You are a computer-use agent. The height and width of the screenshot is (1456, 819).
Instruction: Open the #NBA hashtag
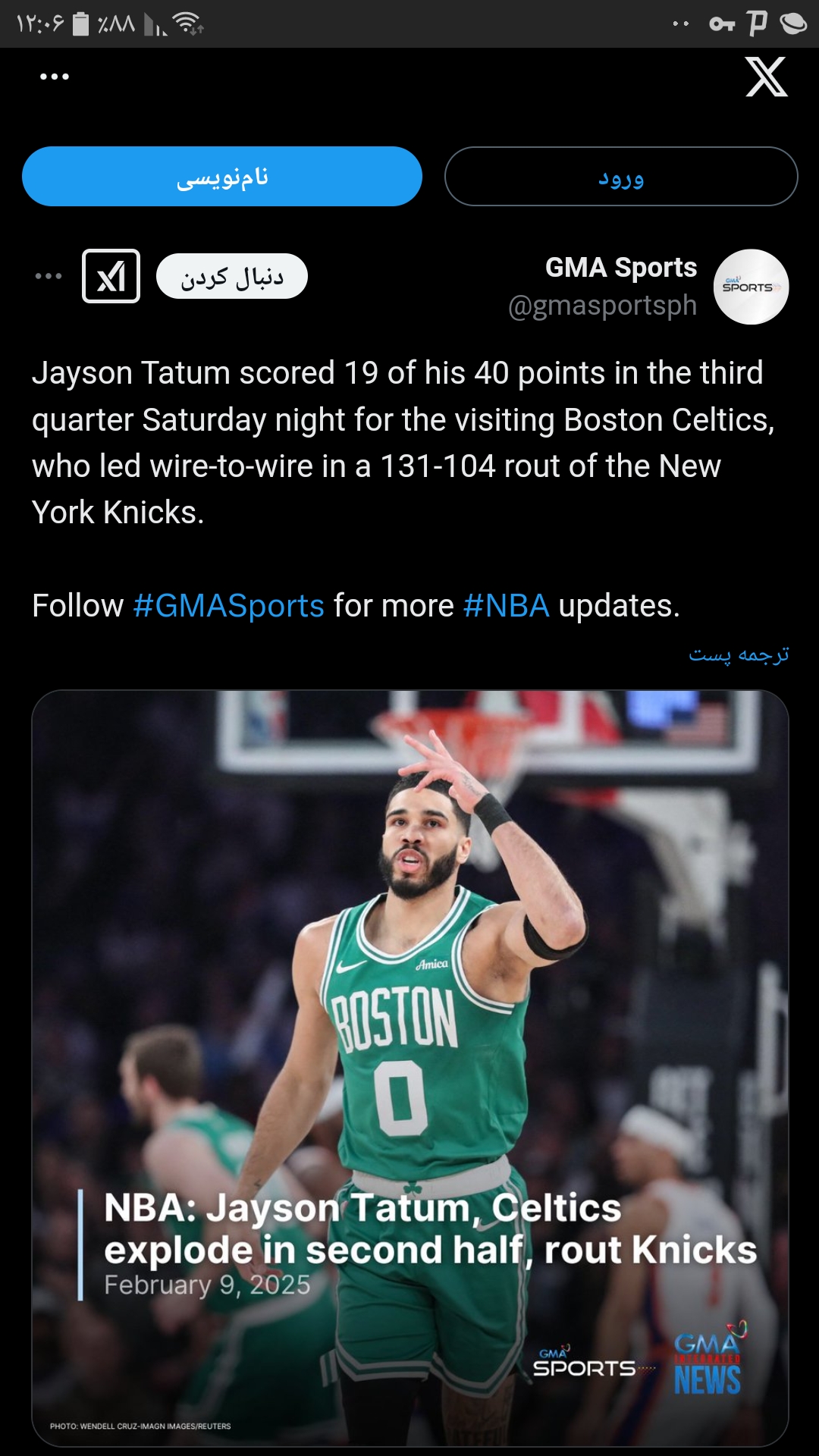point(506,606)
